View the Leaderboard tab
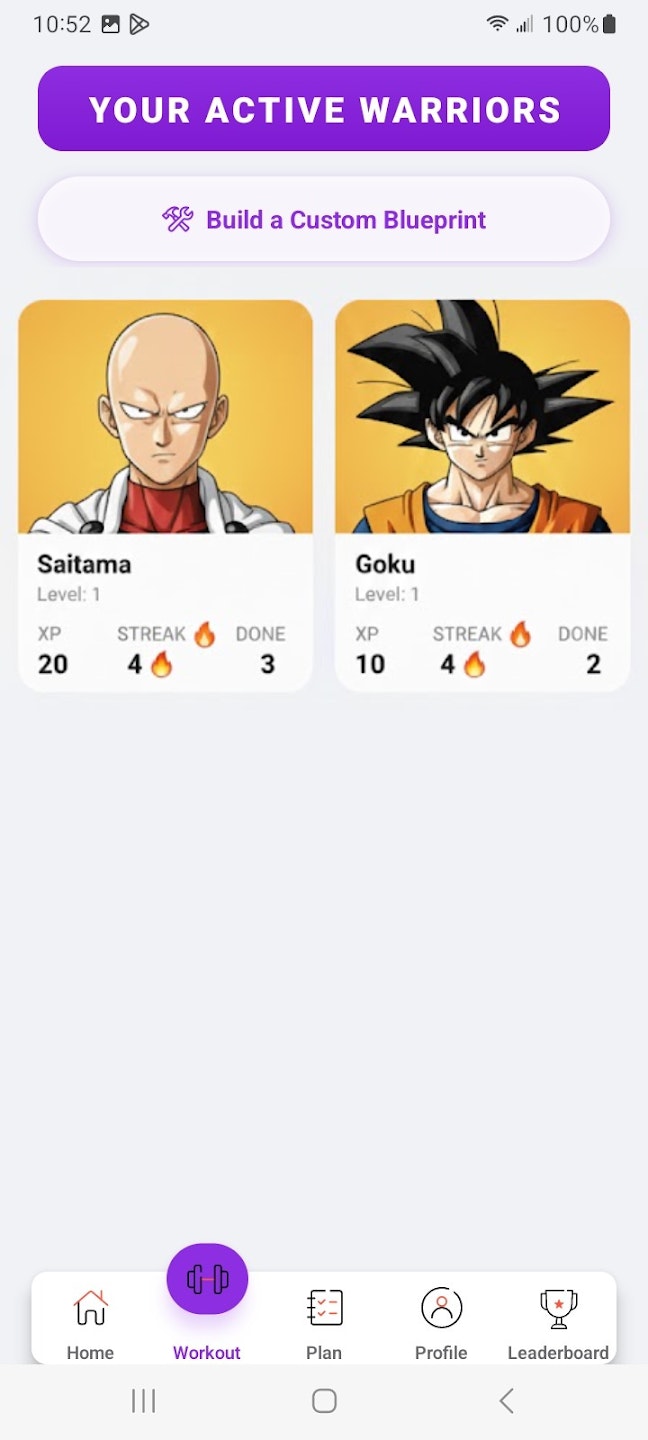 click(558, 1323)
